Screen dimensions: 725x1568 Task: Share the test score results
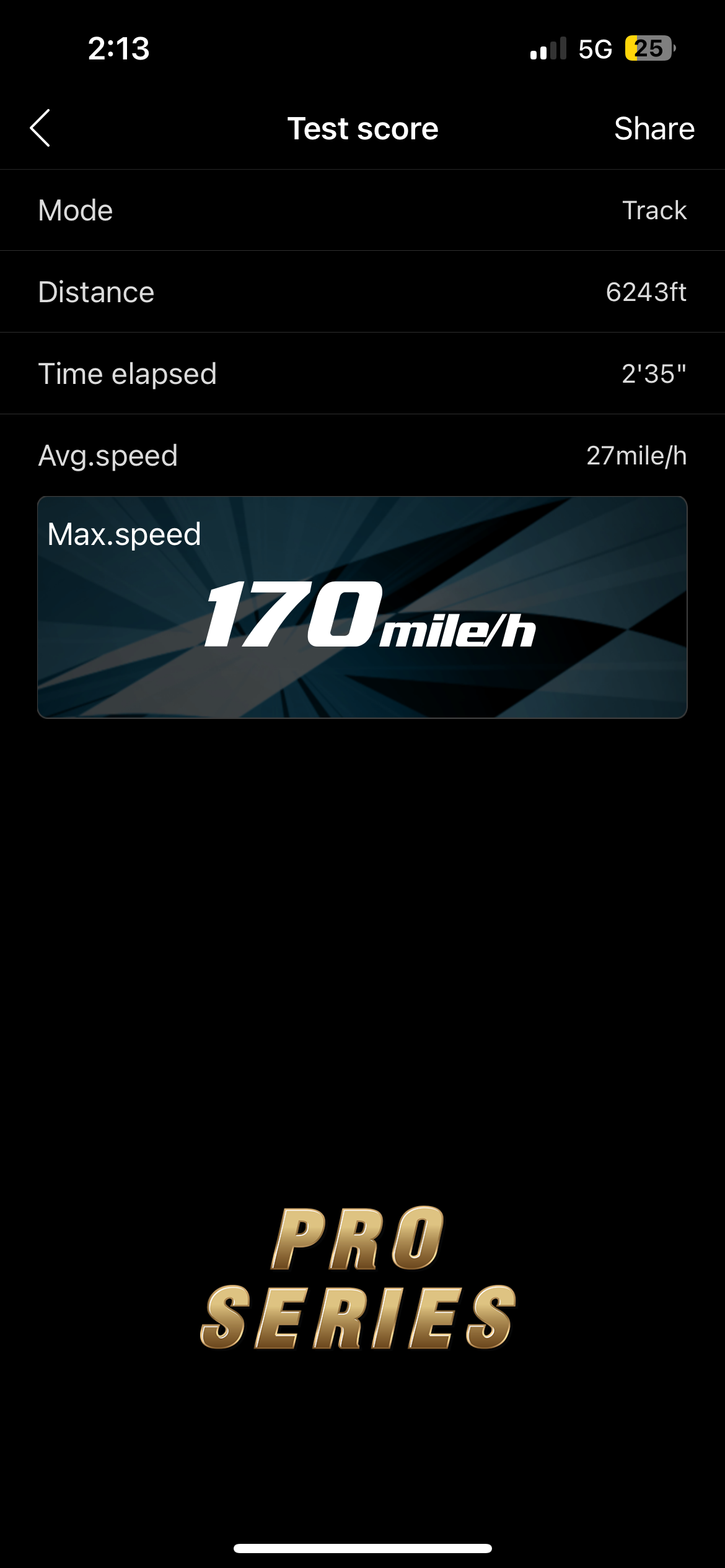tap(654, 129)
